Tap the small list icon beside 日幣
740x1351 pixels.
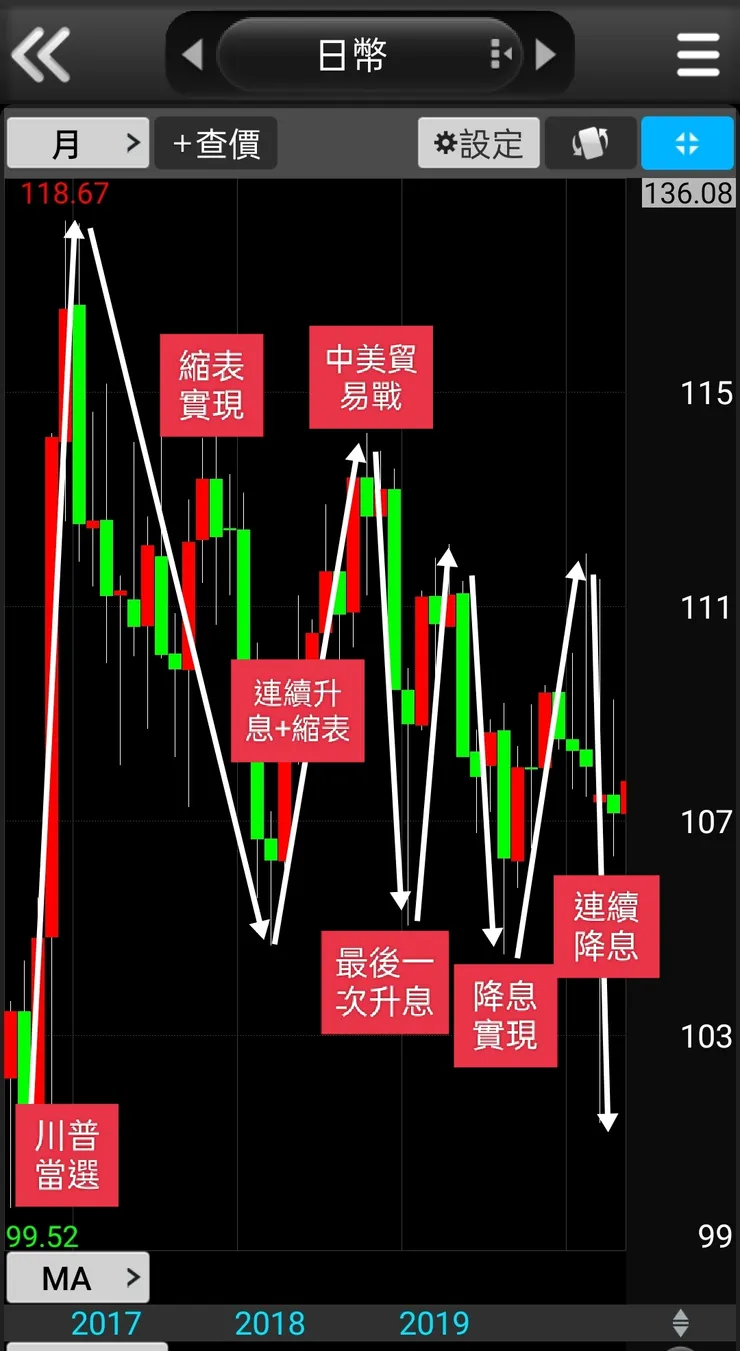pyautogui.click(x=497, y=55)
